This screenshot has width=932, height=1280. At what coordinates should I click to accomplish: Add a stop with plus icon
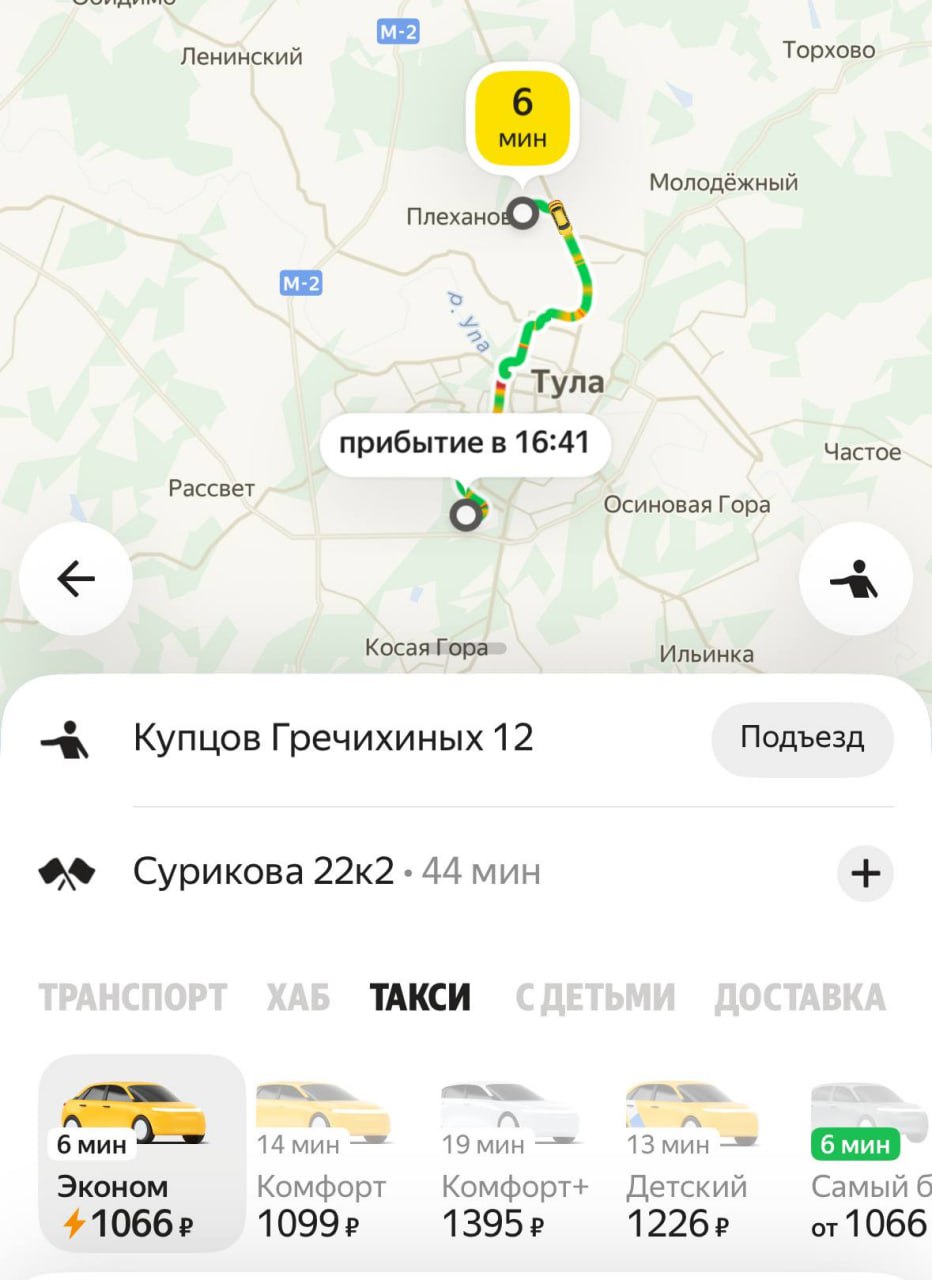[864, 874]
